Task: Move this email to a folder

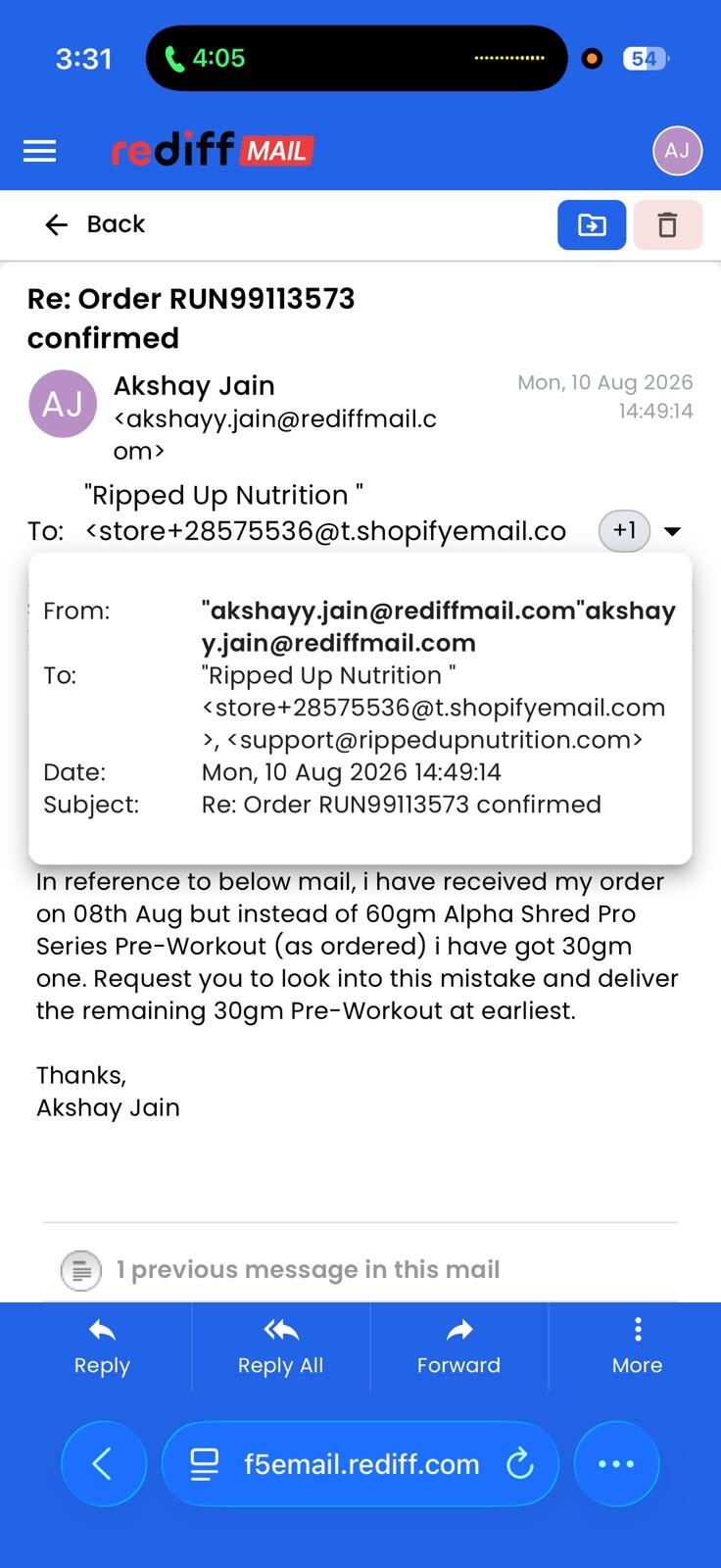Action: click(x=592, y=225)
